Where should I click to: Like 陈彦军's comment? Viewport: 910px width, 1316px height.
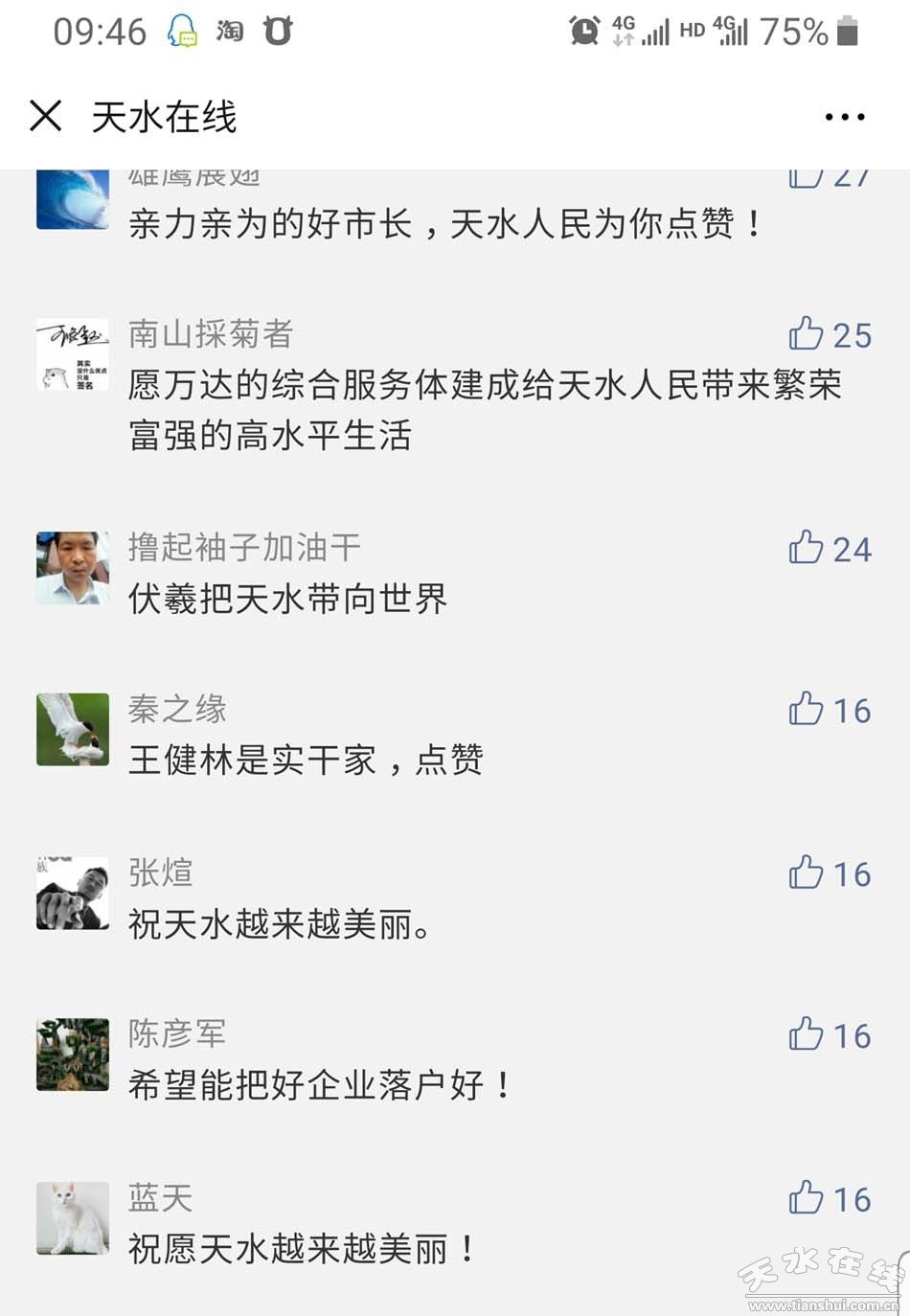[806, 1035]
